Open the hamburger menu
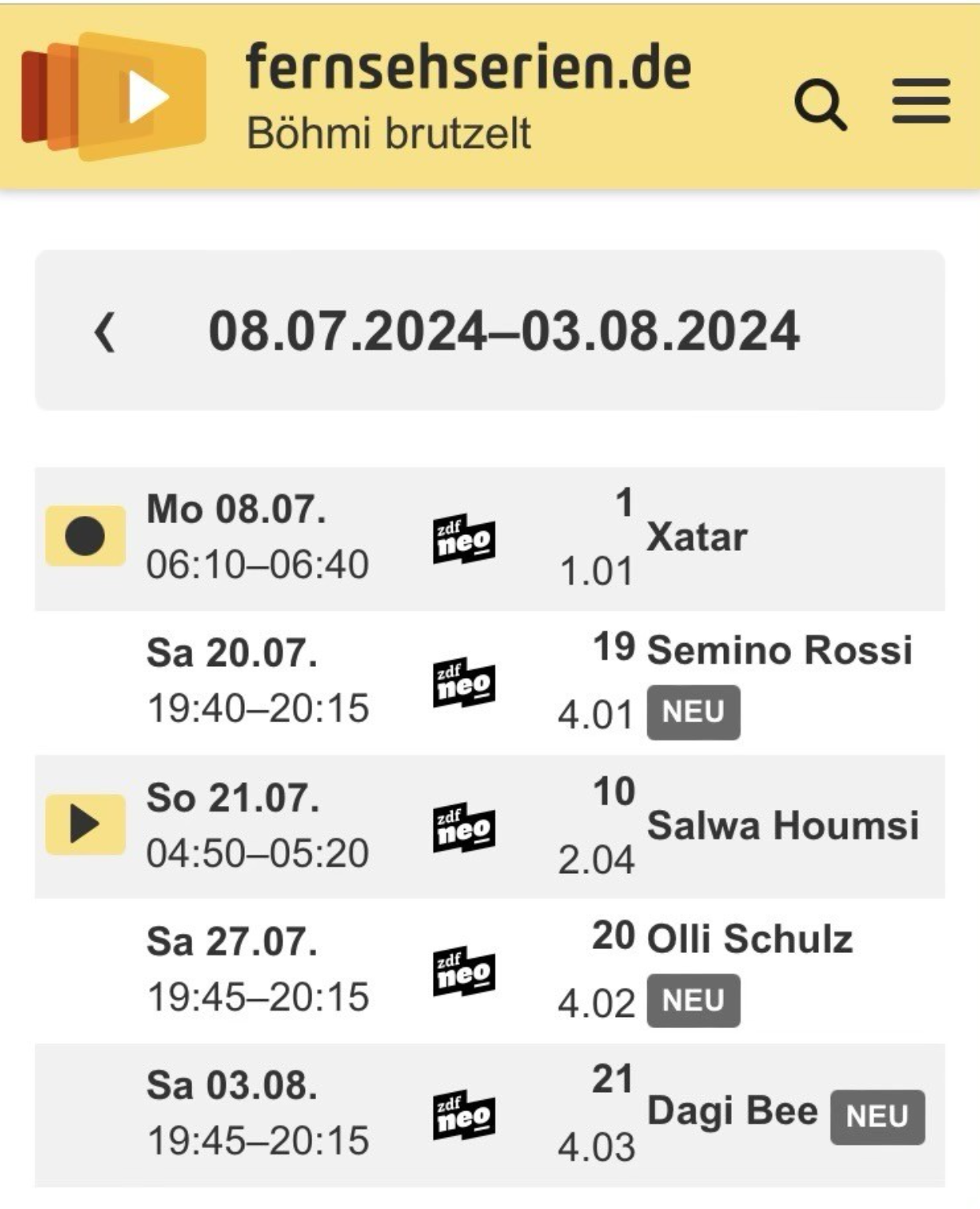Screen dimensions: 980x1209 921,101
